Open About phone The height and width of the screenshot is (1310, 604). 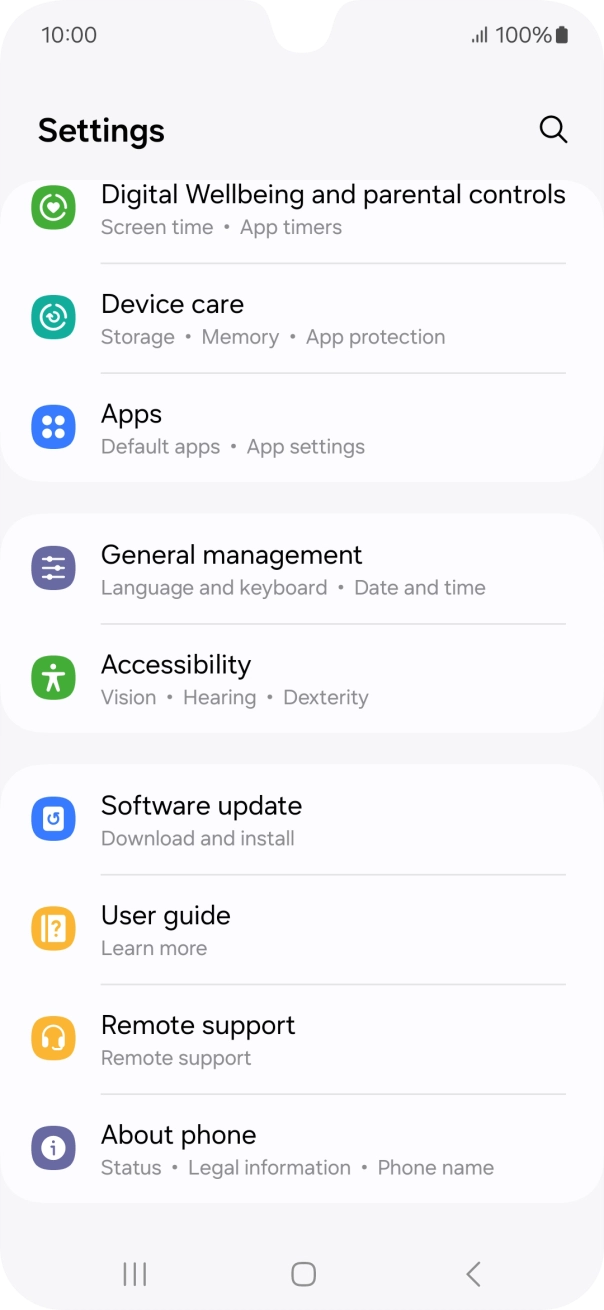300,1150
